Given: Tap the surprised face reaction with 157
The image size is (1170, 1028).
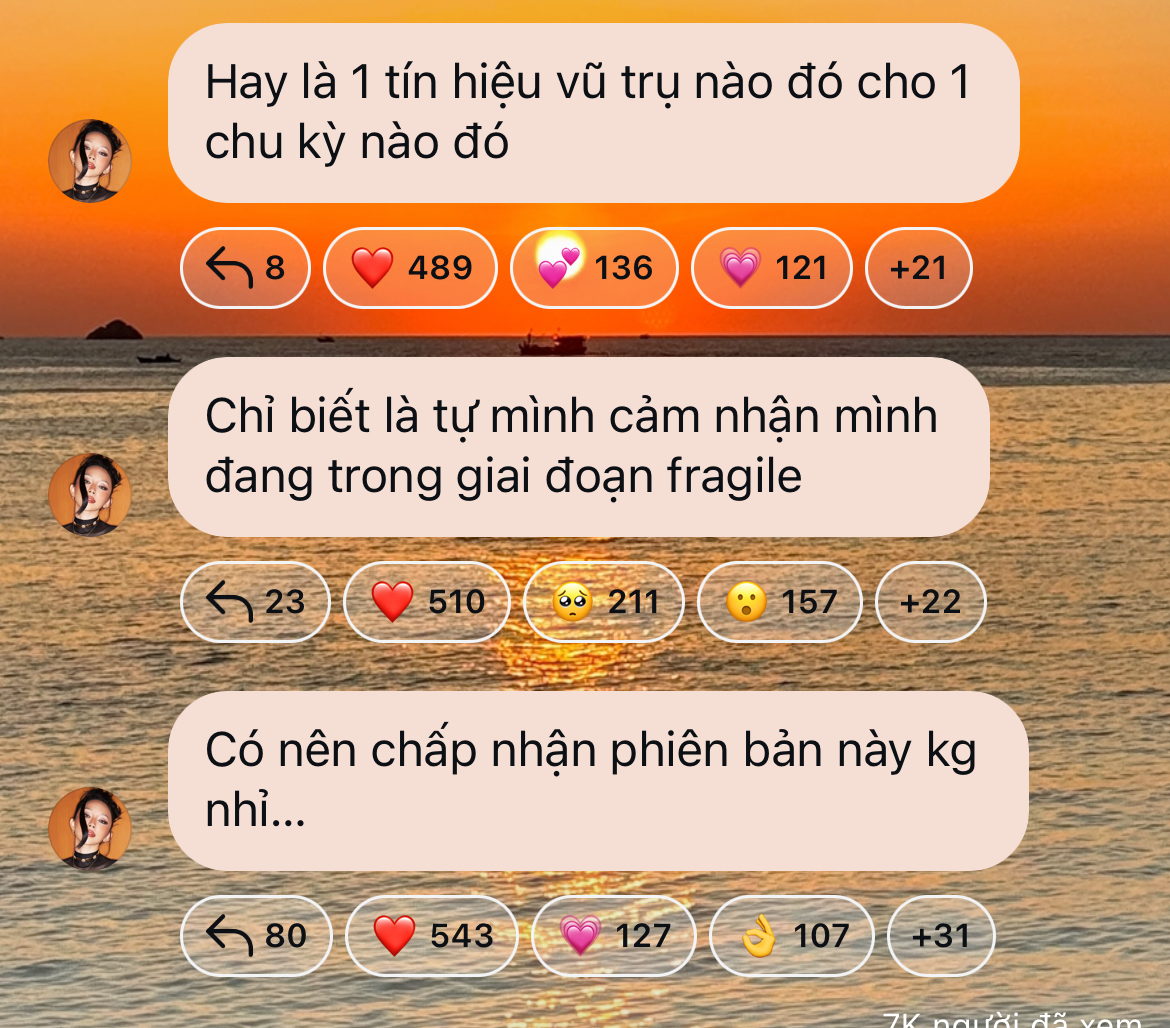Looking at the screenshot, I should 779,602.
